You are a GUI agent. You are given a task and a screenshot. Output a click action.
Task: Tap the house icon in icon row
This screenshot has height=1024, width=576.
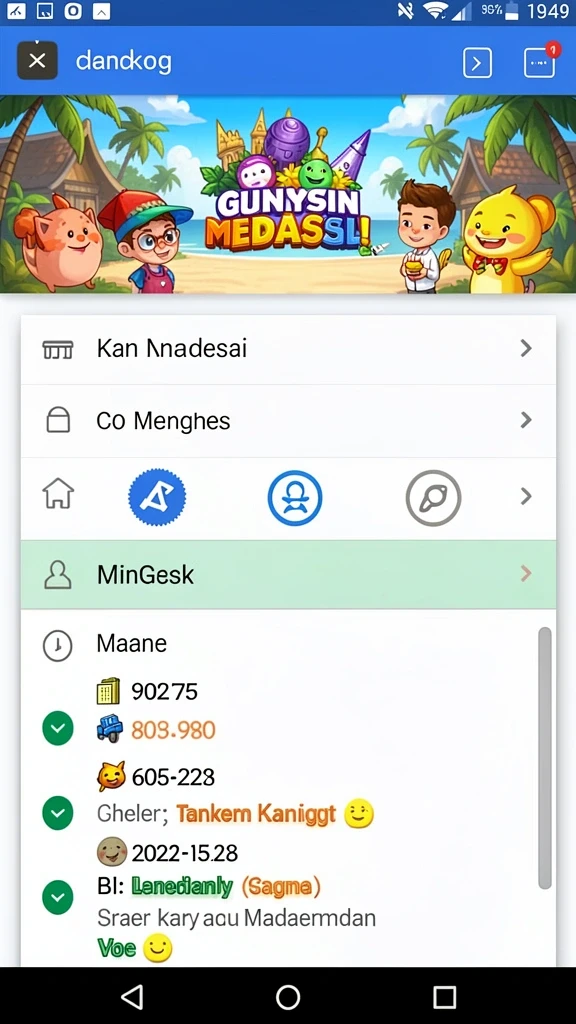tap(58, 494)
